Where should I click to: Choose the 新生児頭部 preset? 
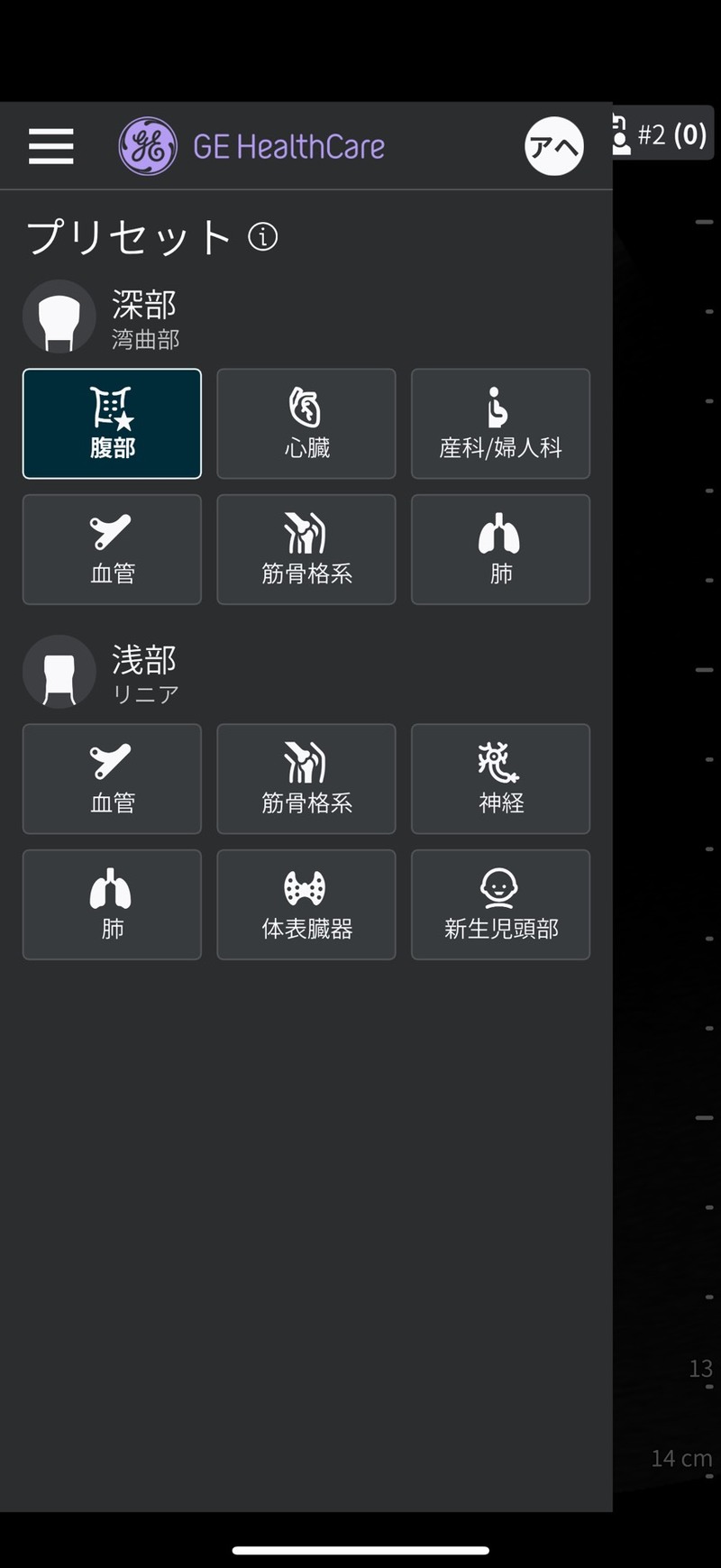[x=500, y=904]
